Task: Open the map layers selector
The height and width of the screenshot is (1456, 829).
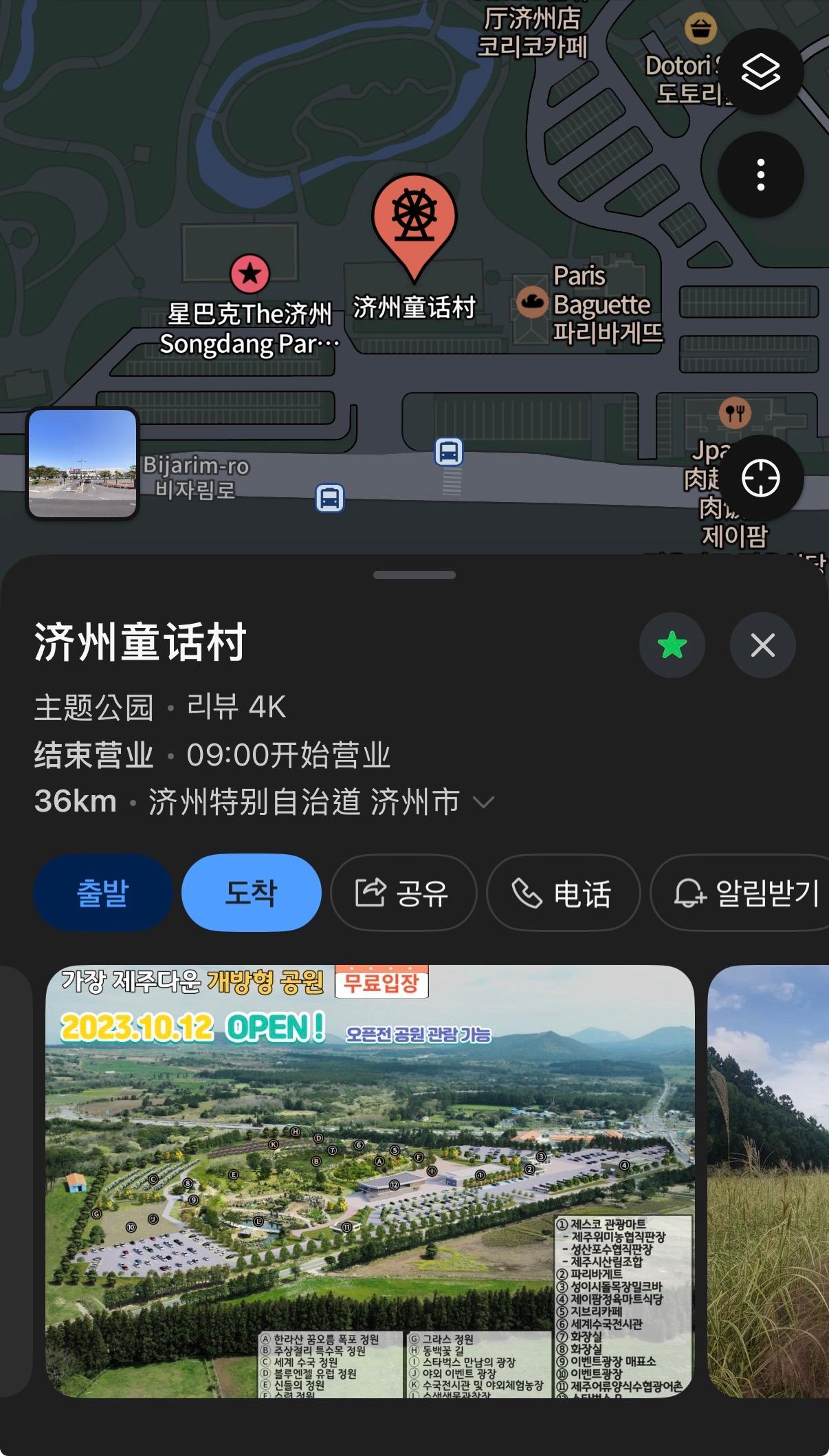Action: [760, 72]
